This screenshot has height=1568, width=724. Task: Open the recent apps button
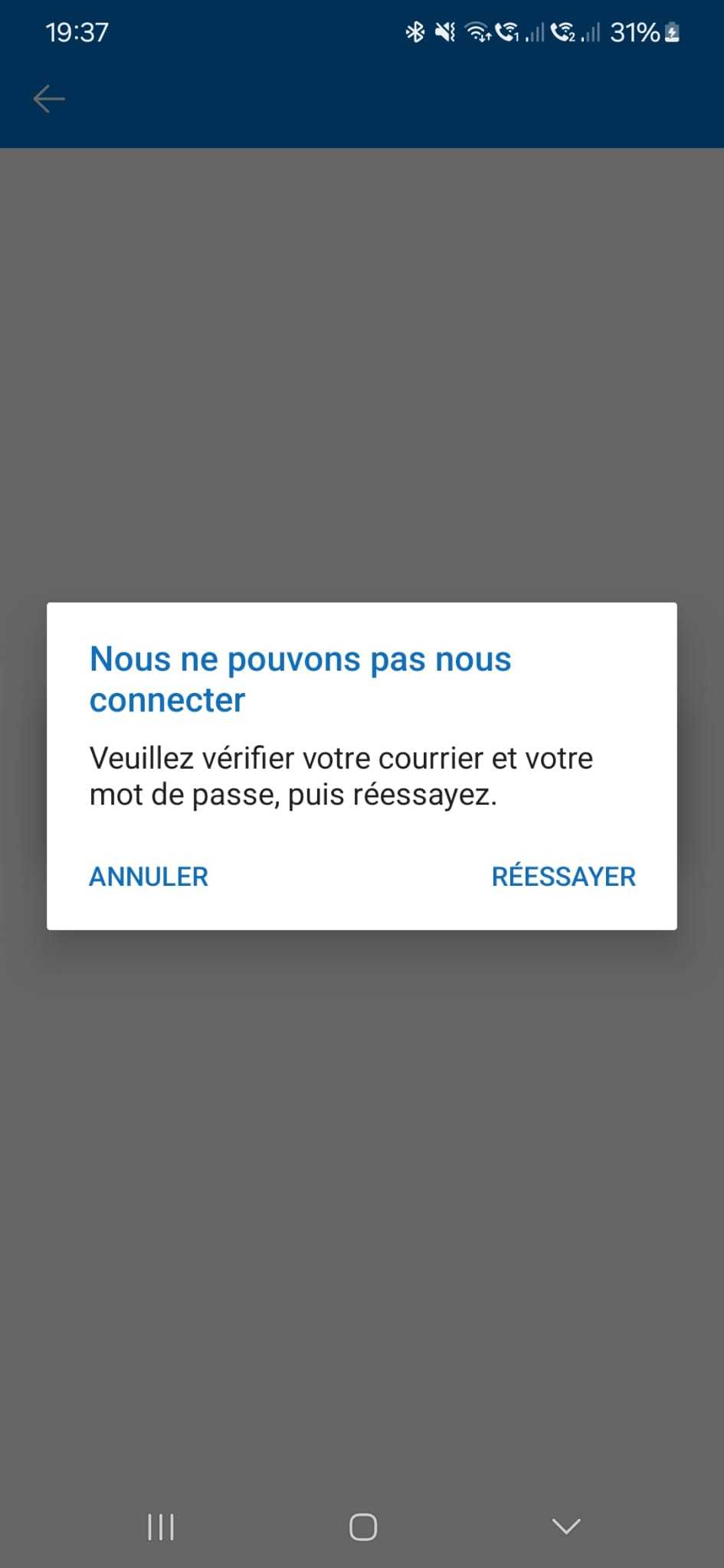(x=161, y=1527)
